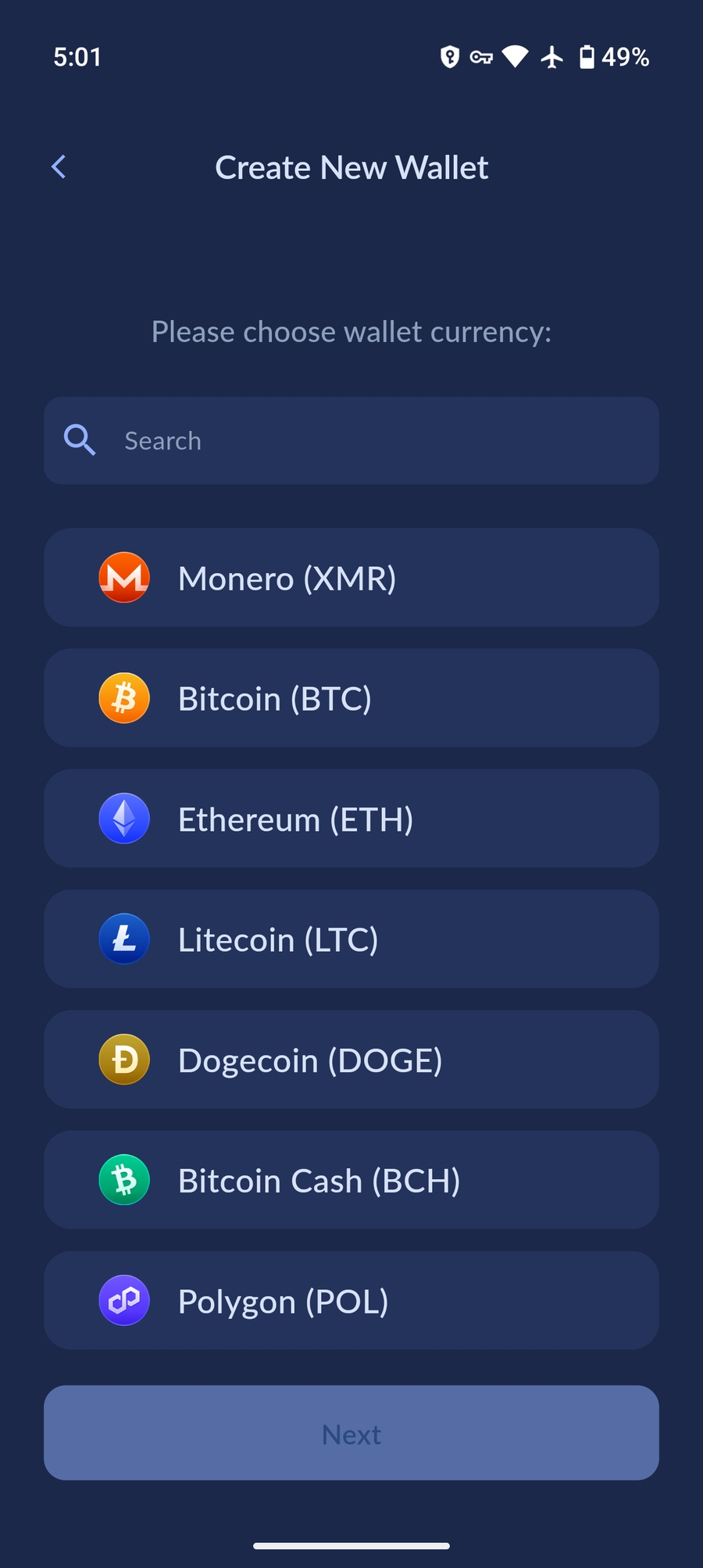Select the Litecoin LTC icon
Screen dimensions: 703x1568
point(123,939)
